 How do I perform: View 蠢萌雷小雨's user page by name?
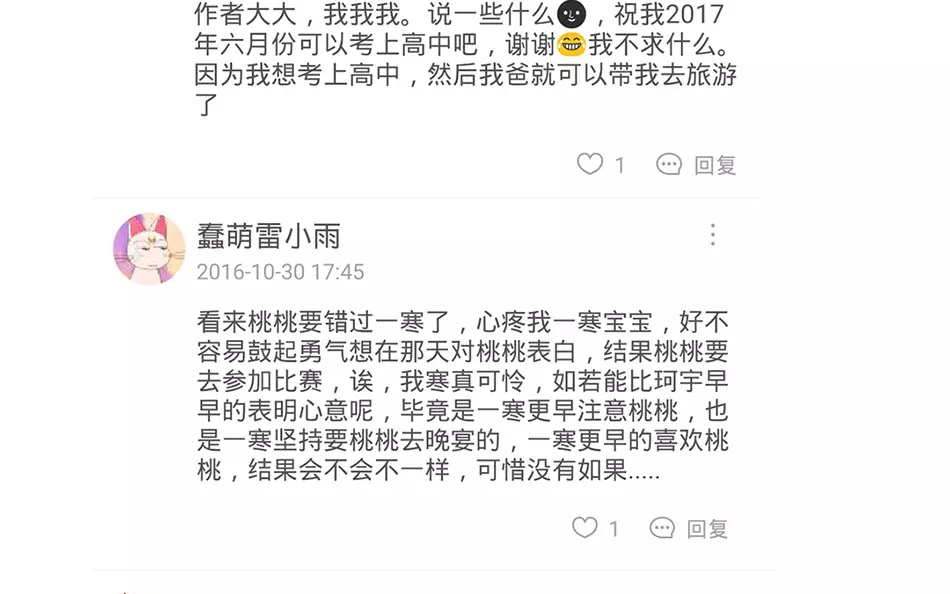[269, 235]
